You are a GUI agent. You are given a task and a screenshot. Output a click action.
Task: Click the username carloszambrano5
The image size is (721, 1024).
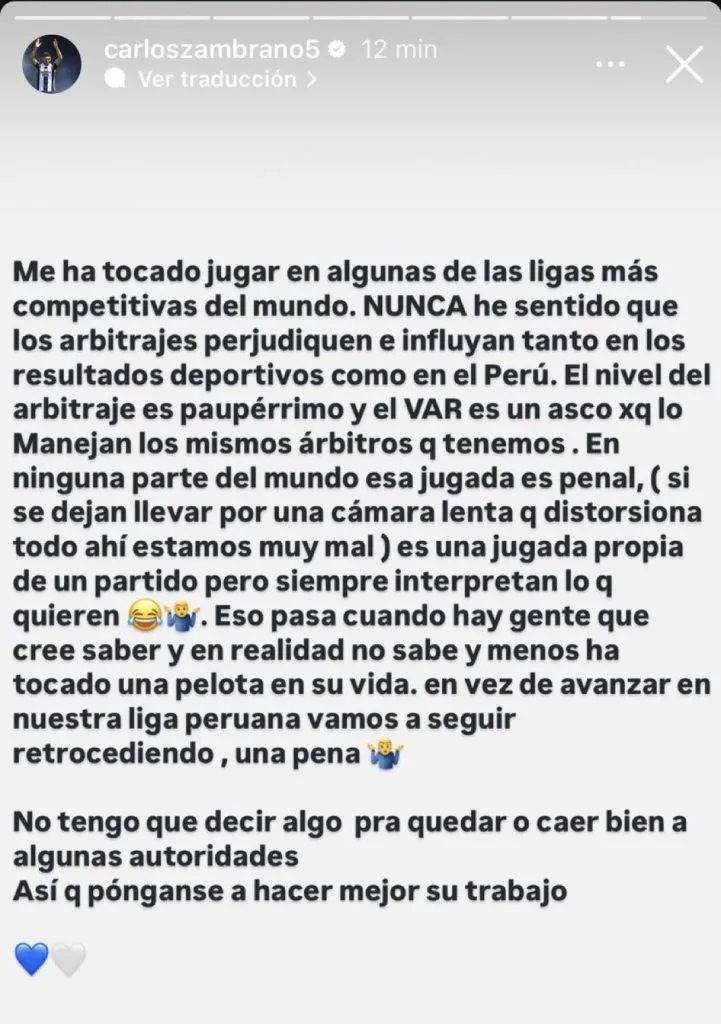coord(213,46)
